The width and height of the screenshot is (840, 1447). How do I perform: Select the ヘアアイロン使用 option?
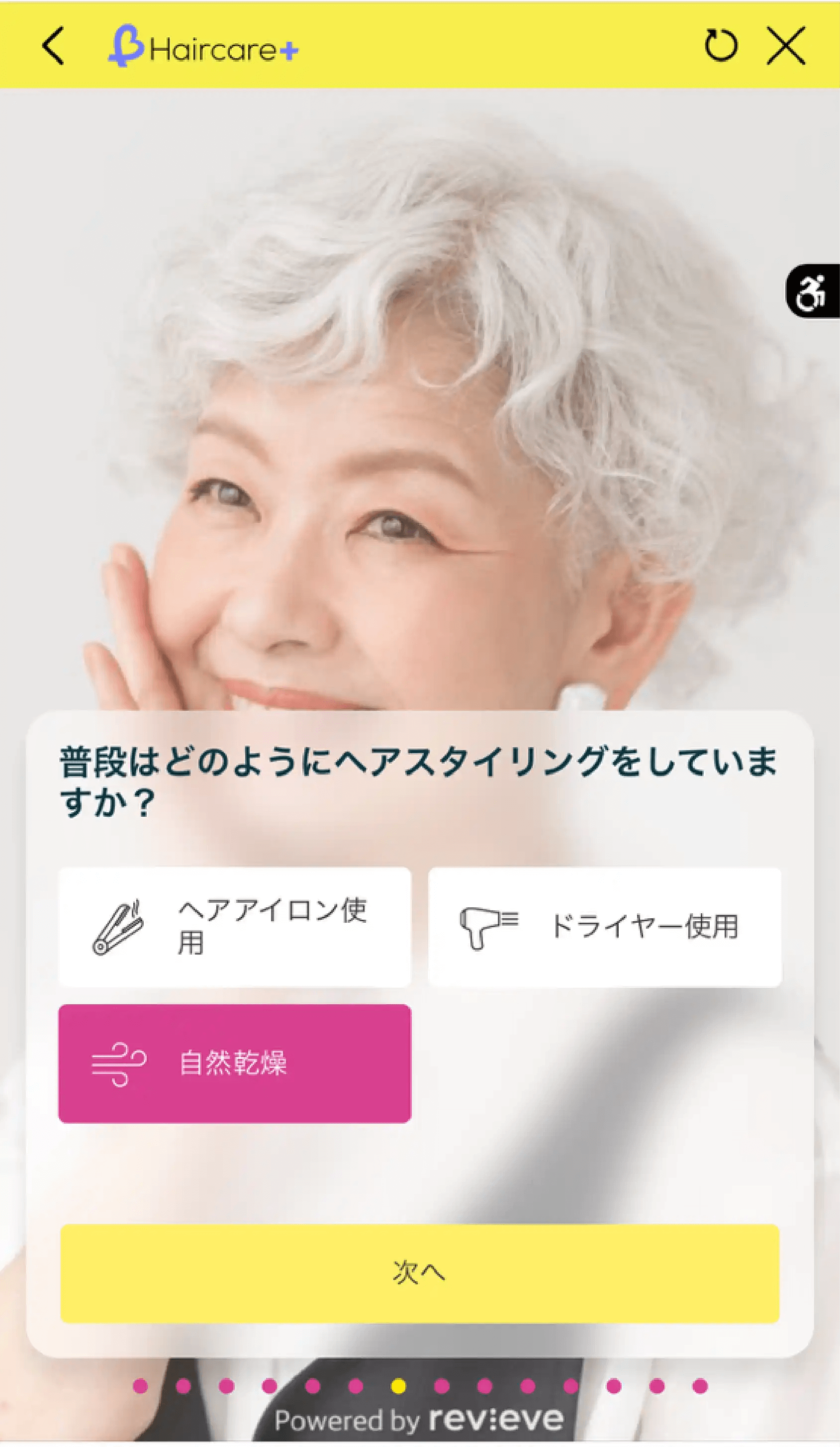point(235,927)
